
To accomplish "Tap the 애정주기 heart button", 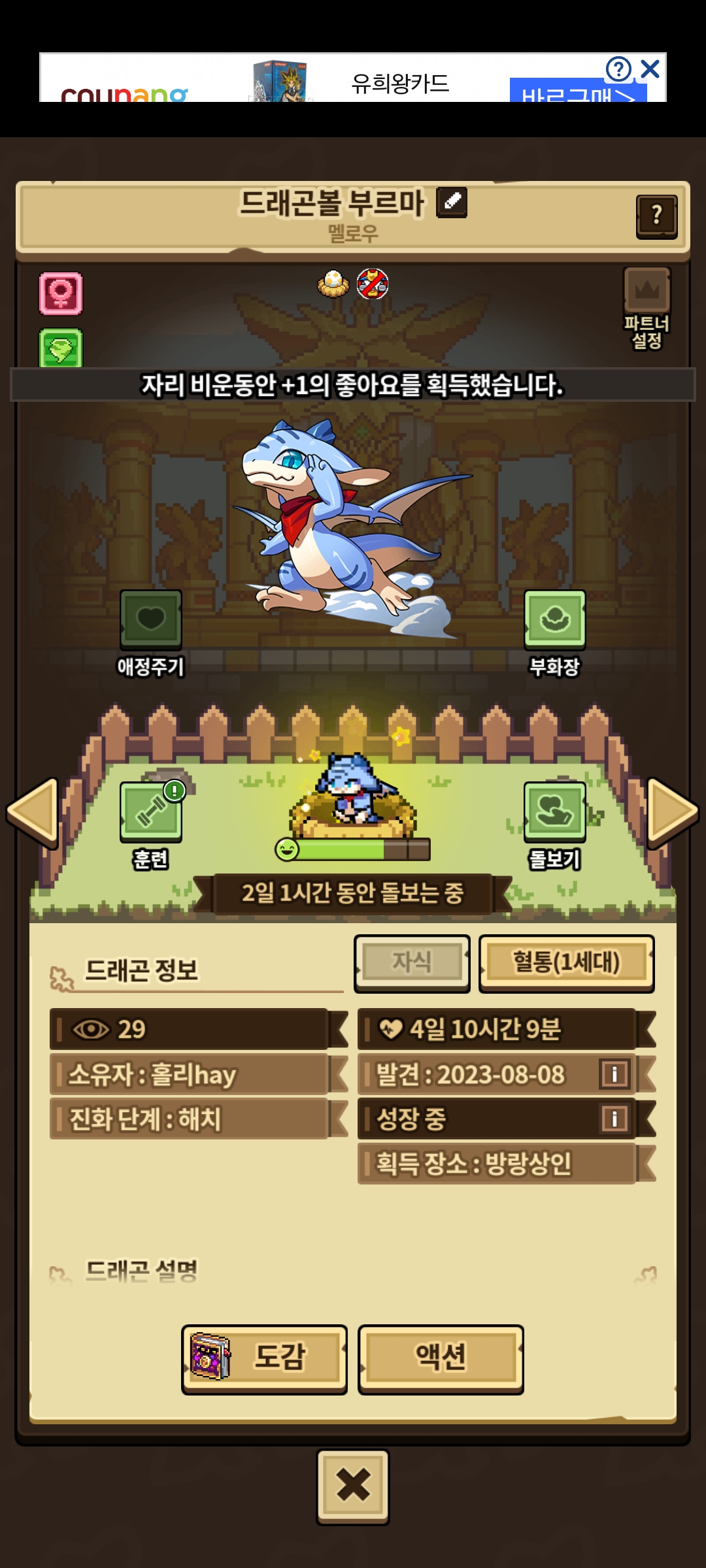I will pyautogui.click(x=150, y=621).
